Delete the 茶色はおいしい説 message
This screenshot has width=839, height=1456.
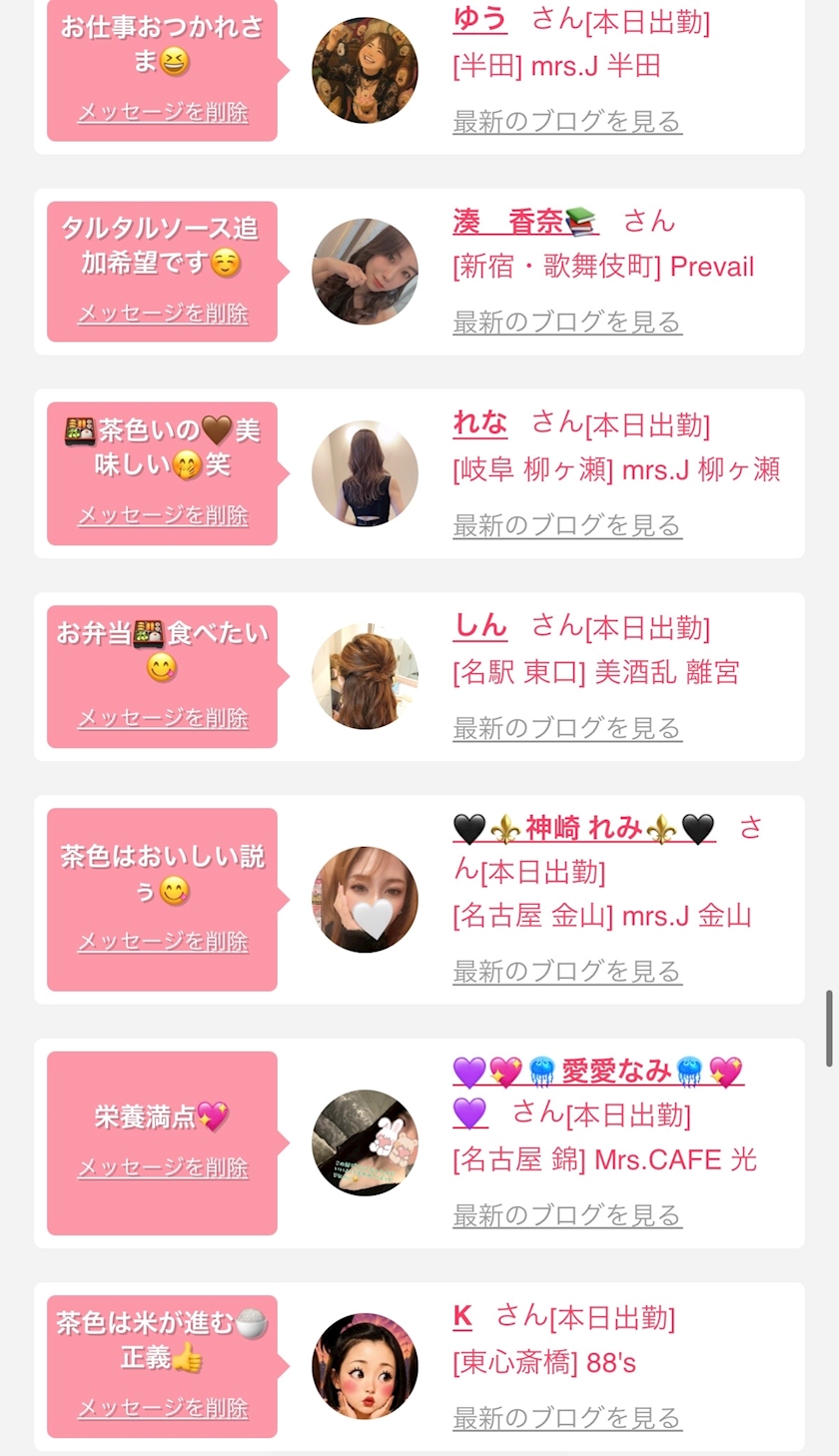[163, 942]
